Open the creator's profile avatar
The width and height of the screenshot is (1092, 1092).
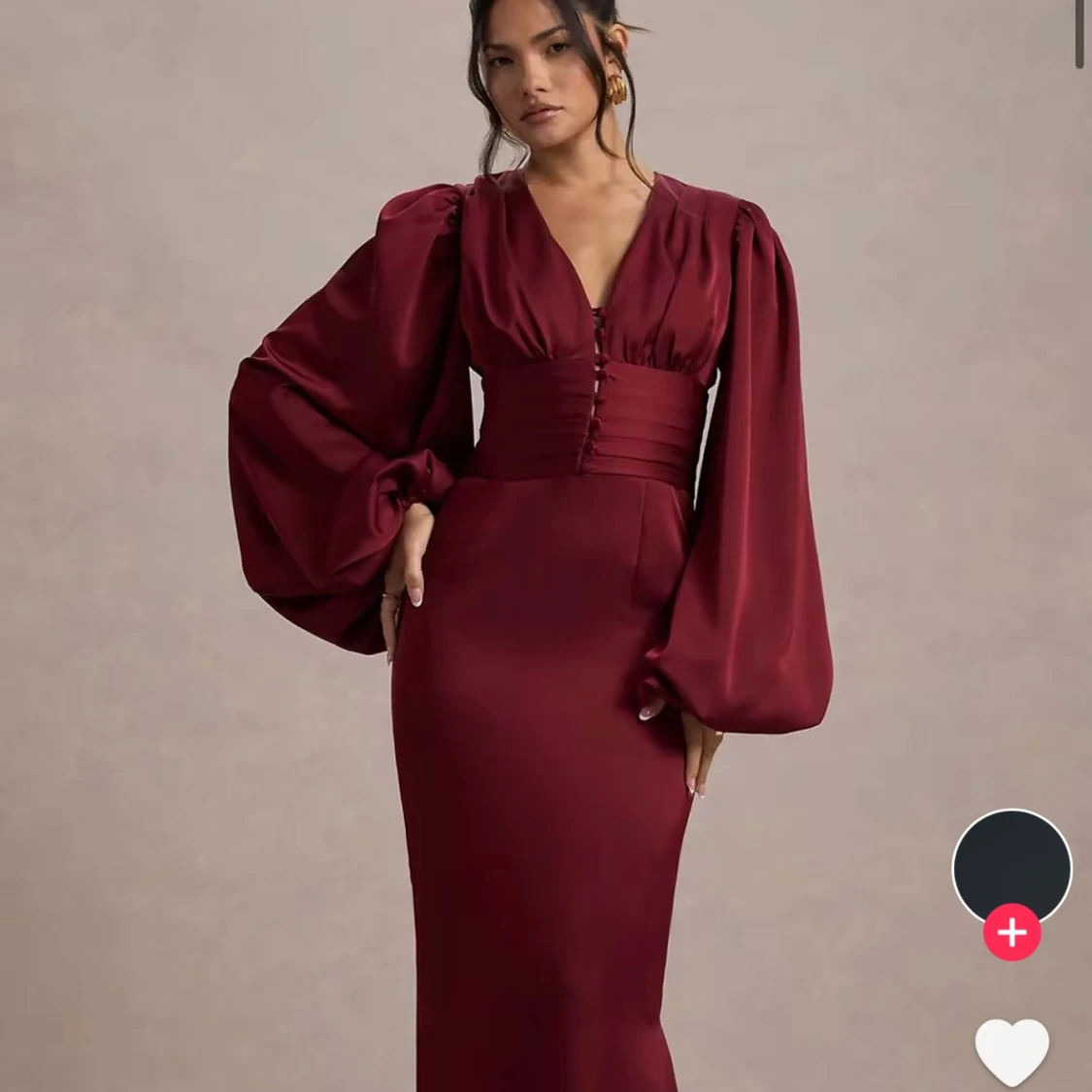[1011, 864]
